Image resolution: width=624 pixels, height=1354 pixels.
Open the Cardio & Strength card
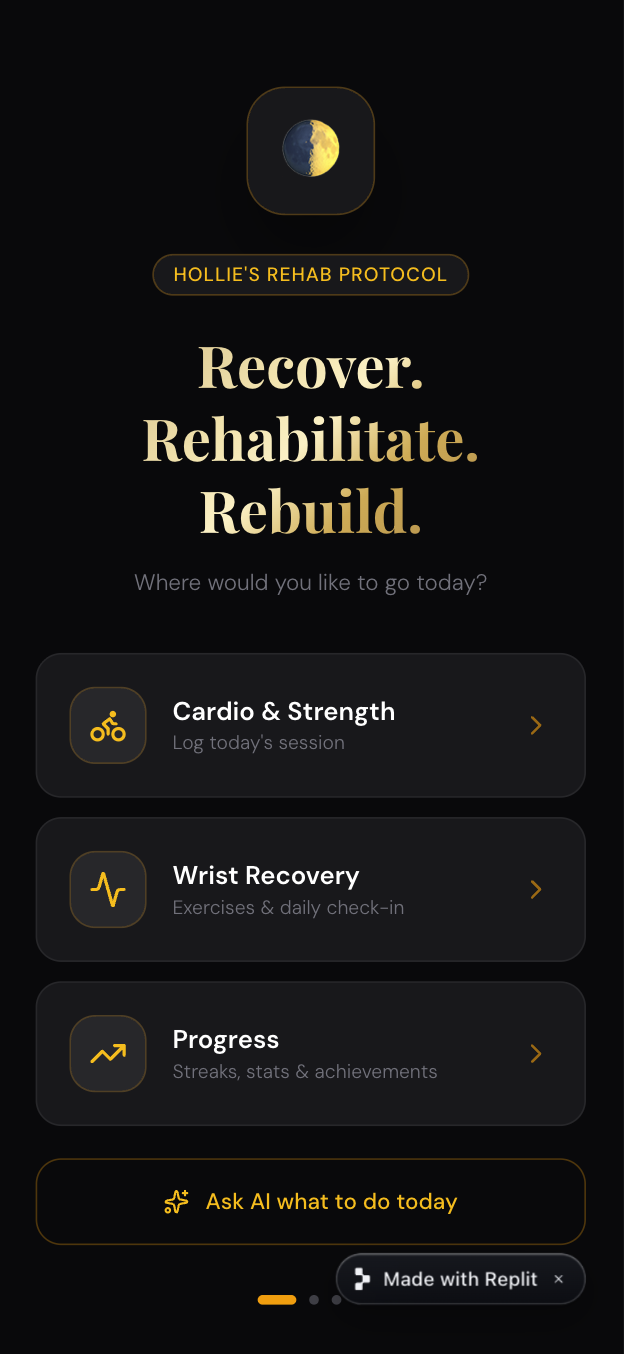click(x=311, y=725)
